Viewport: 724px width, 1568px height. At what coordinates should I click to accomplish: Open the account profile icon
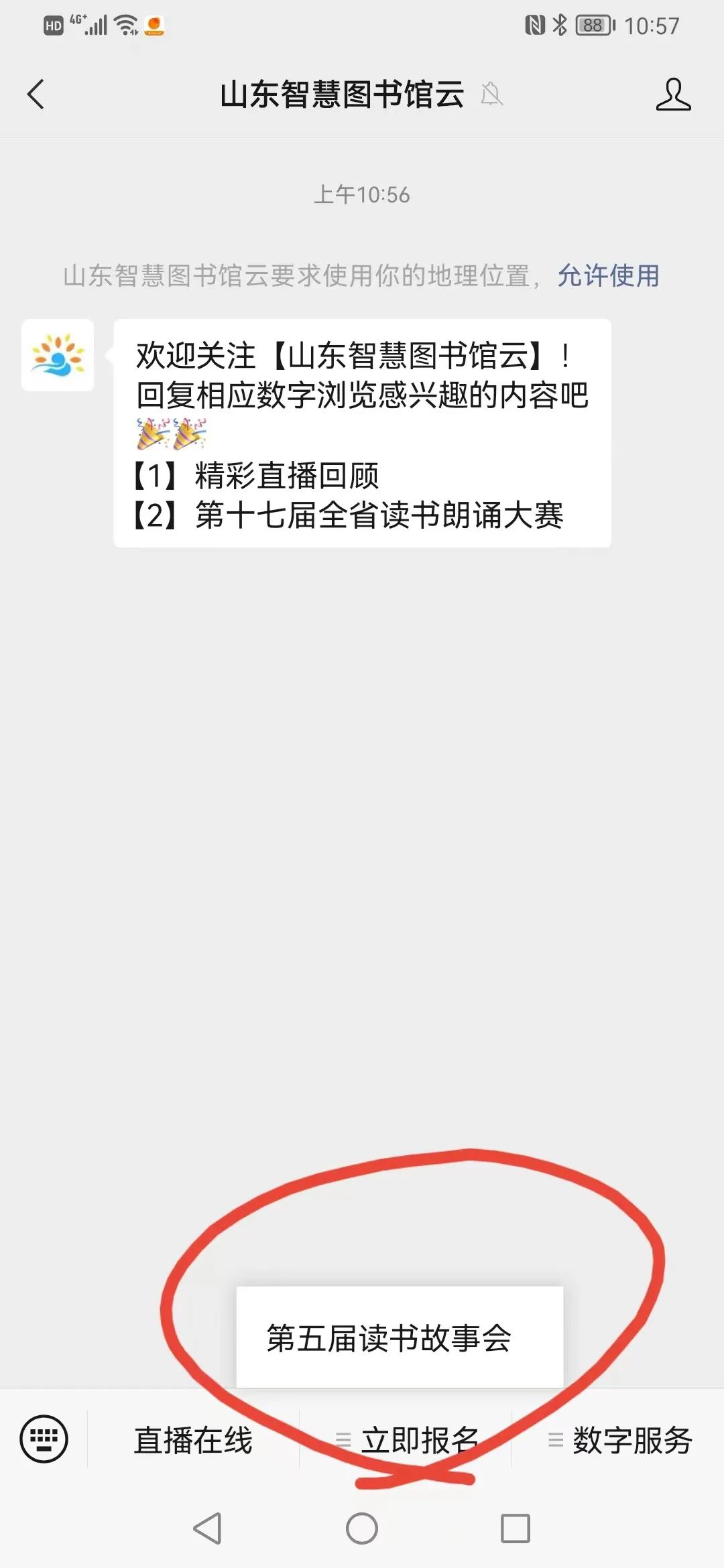673,94
